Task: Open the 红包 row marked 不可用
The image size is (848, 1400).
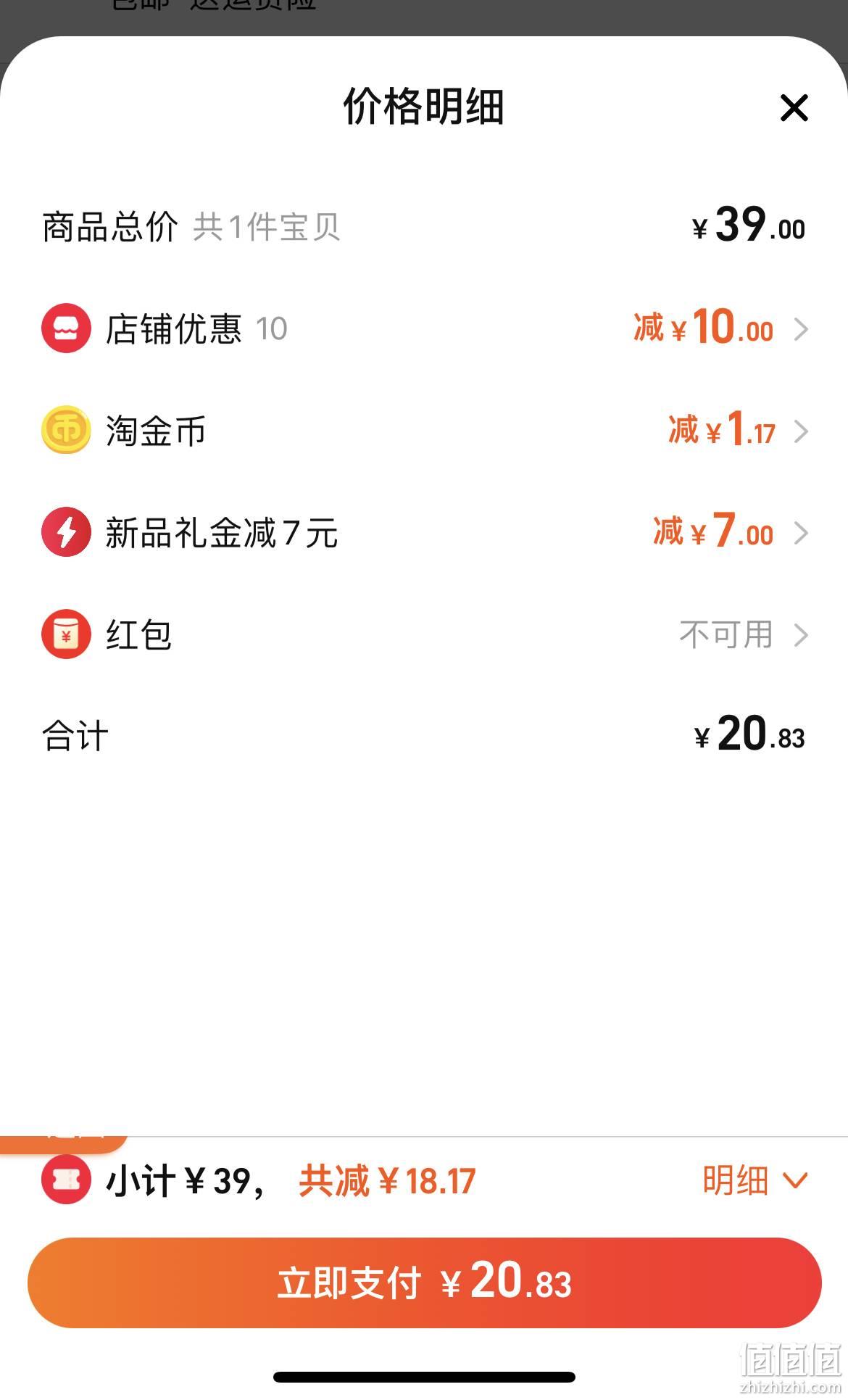Action: 424,634
